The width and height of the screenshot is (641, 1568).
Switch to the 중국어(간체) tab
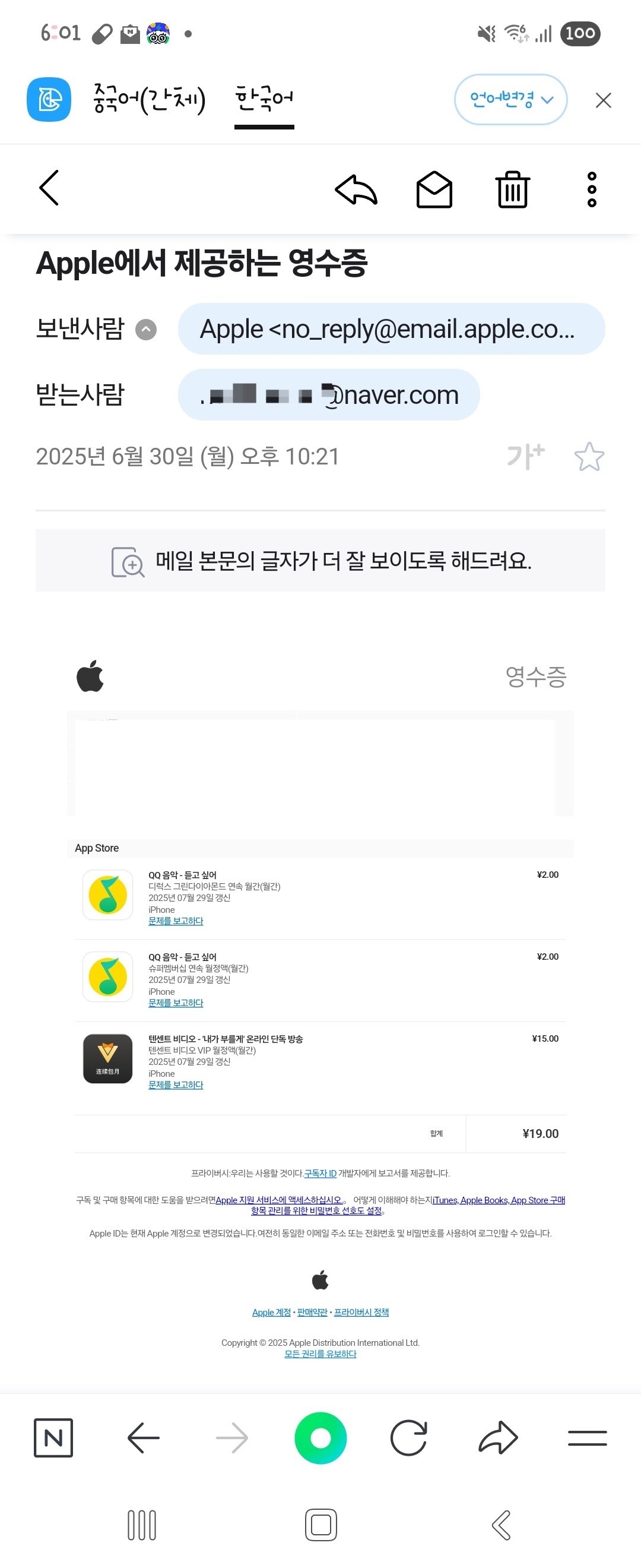pyautogui.click(x=149, y=99)
